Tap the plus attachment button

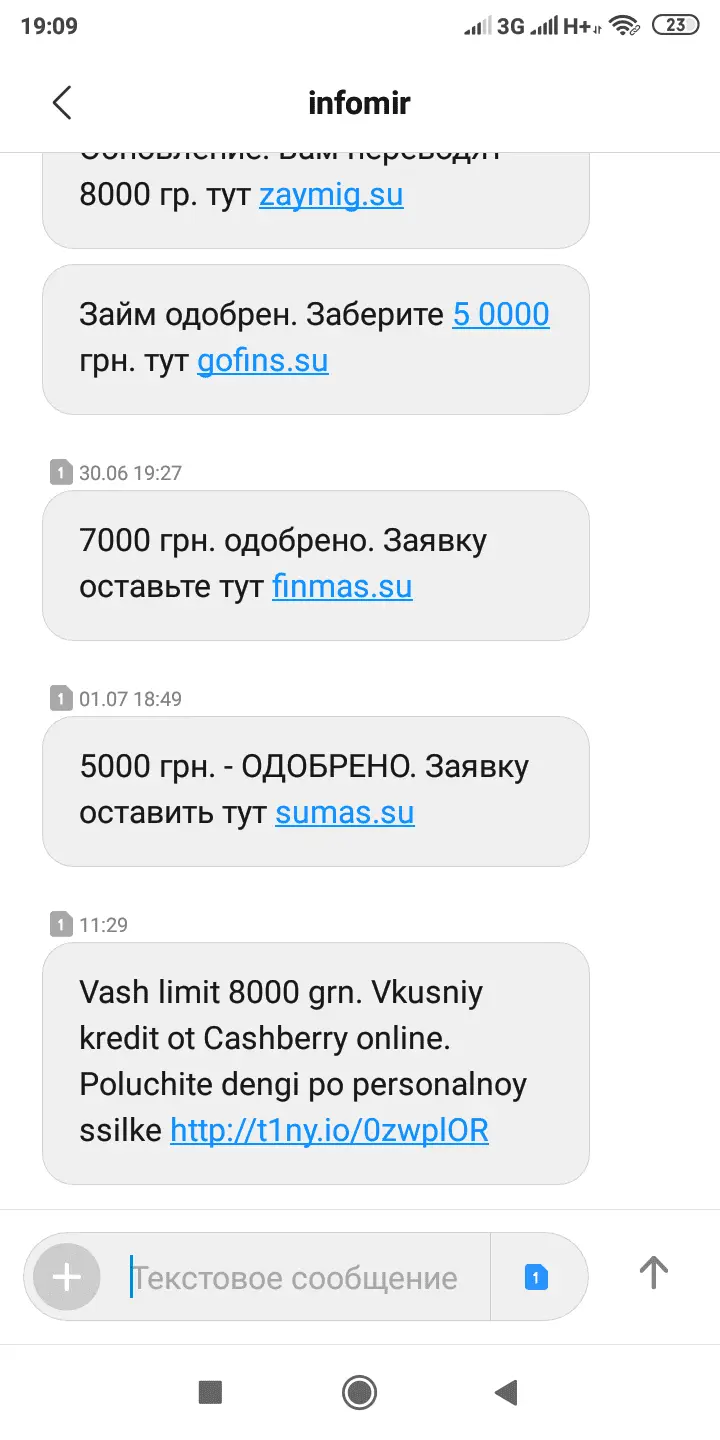(x=67, y=1277)
